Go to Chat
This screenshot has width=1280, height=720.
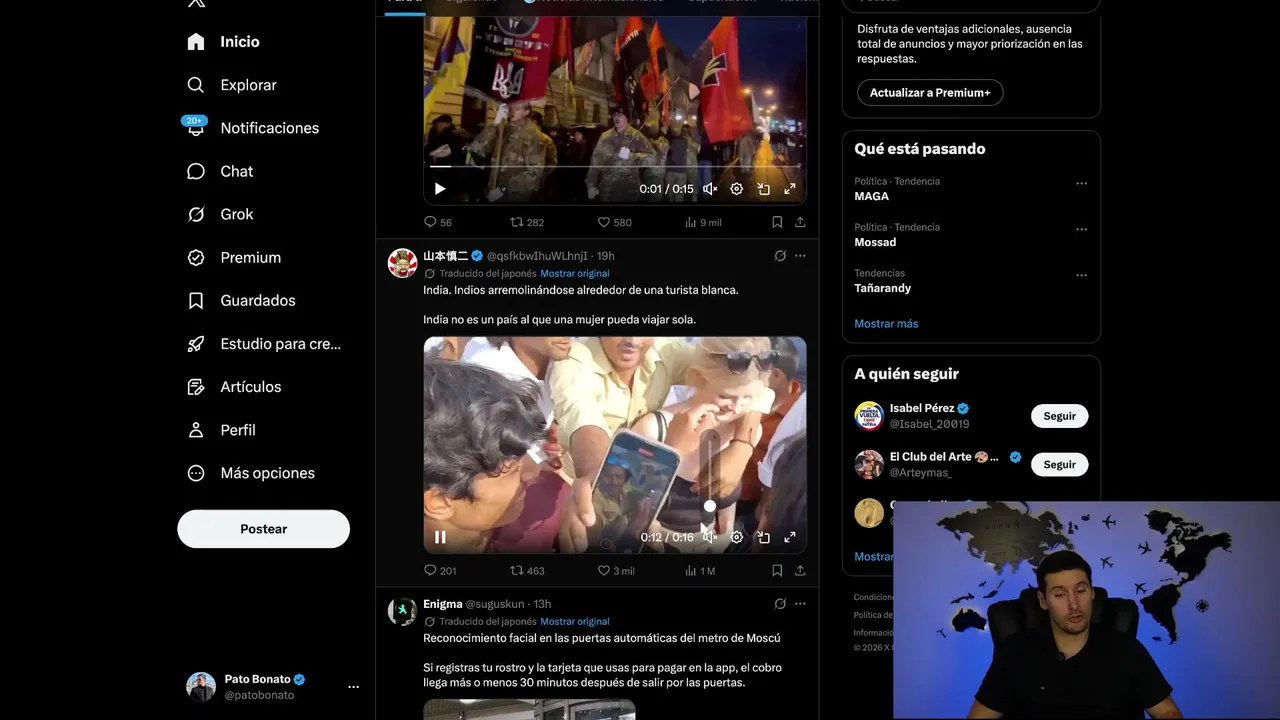tap(236, 171)
